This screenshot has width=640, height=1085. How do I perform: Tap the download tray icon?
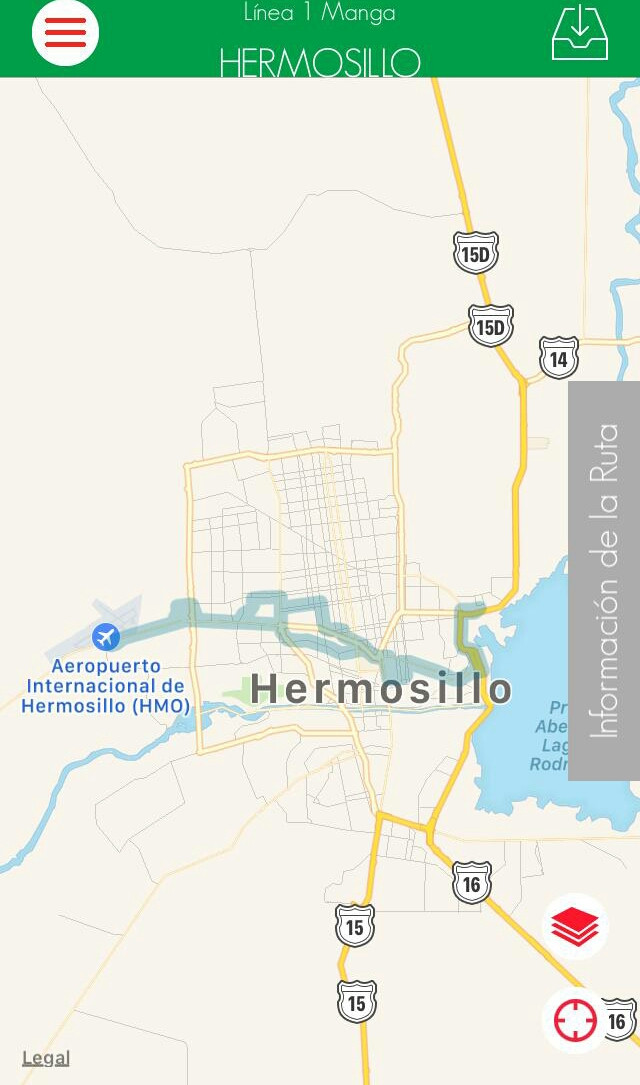click(580, 33)
